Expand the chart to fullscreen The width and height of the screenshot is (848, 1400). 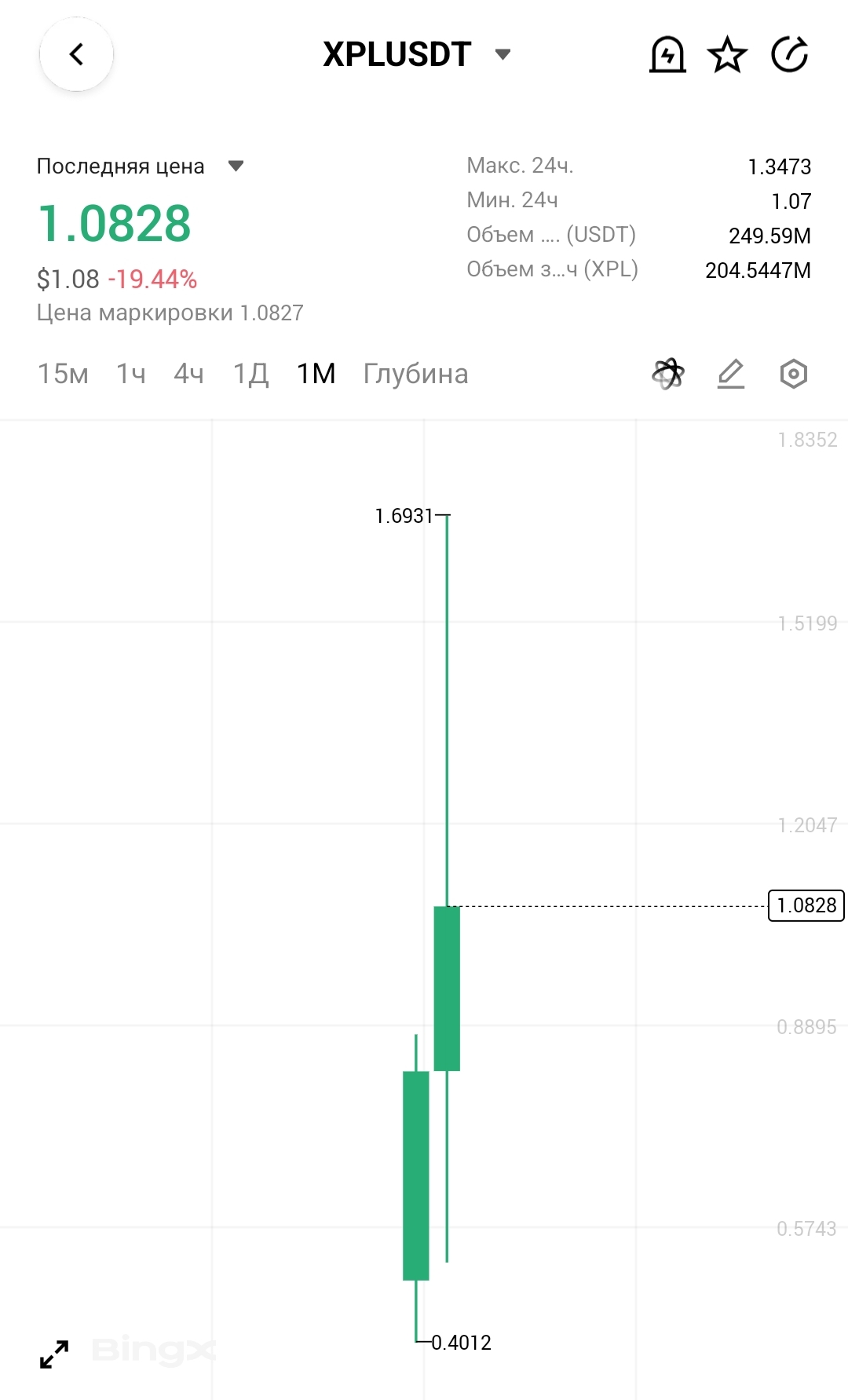[54, 1354]
